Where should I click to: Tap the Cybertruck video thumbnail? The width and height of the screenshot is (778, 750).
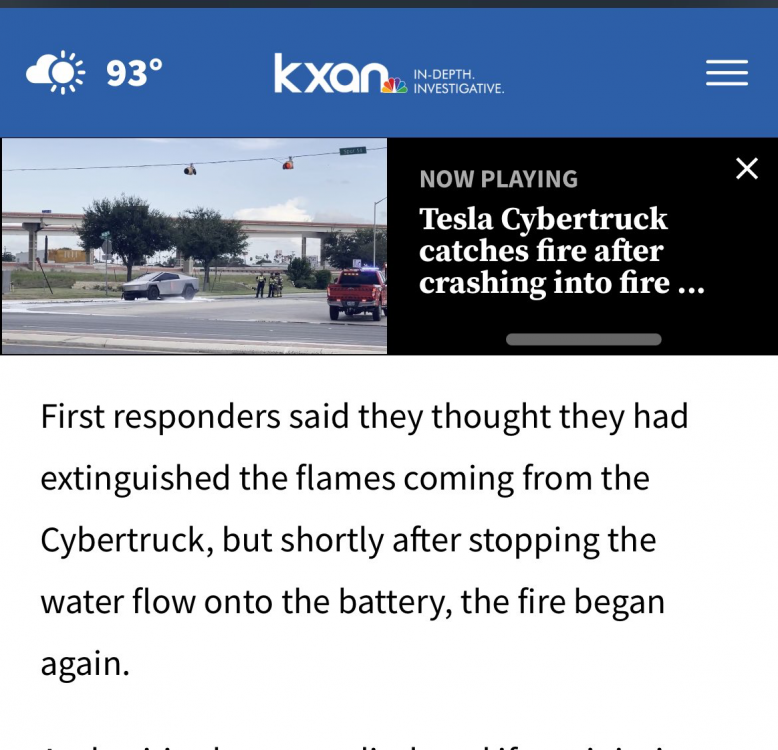click(x=194, y=246)
